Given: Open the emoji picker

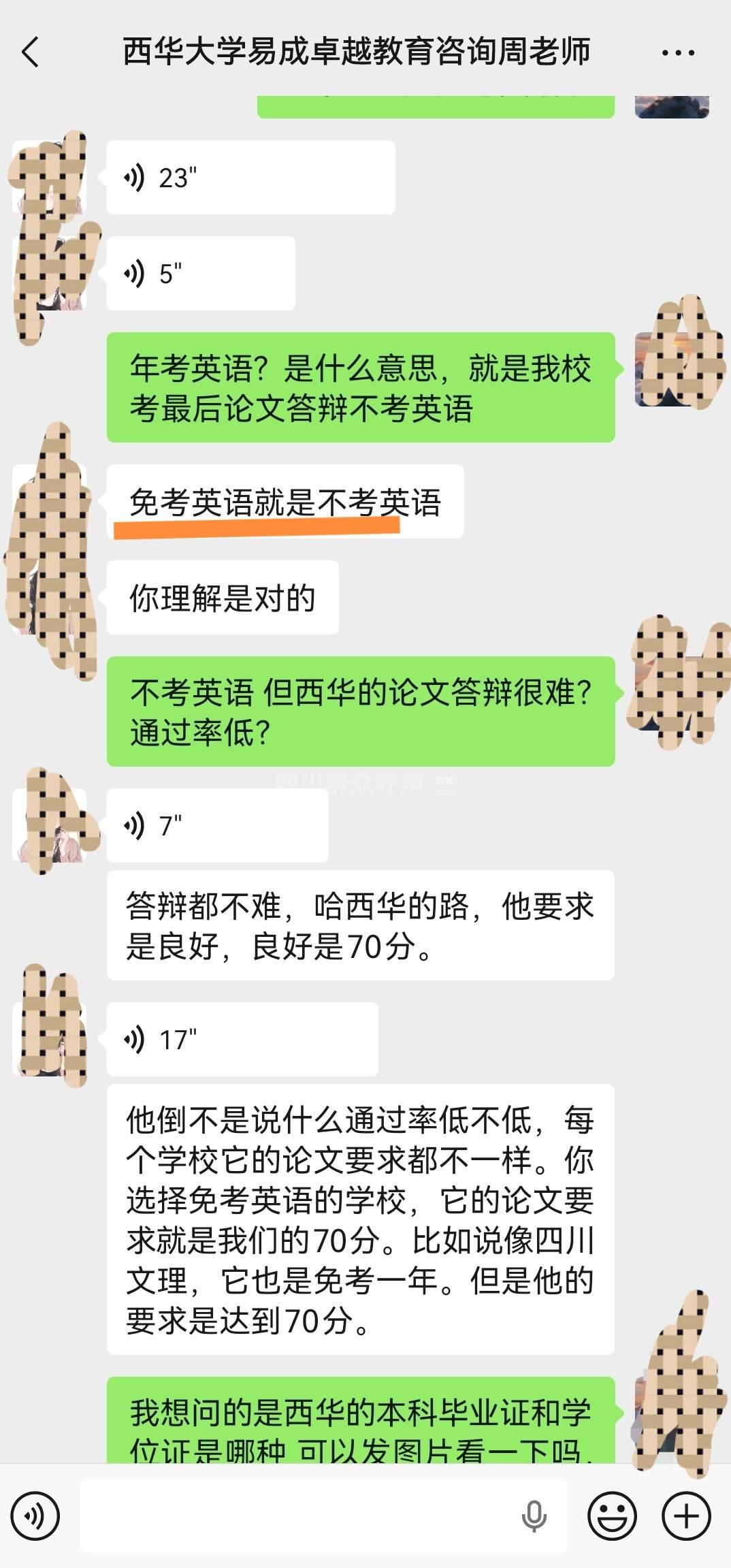Looking at the screenshot, I should click(612, 1516).
